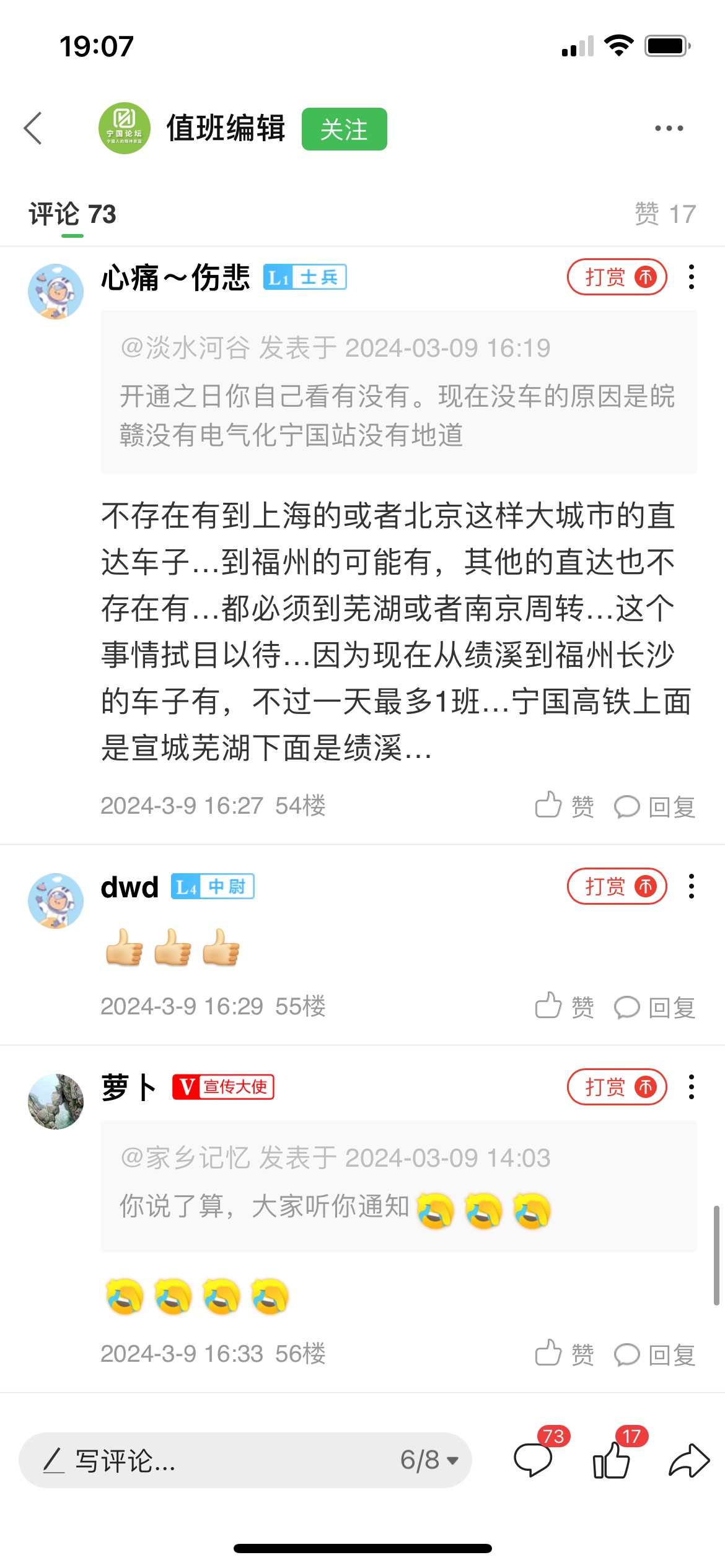The width and height of the screenshot is (725, 1568).
Task: Open more options on 萝卜's comment
Action: pyautogui.click(x=692, y=1087)
